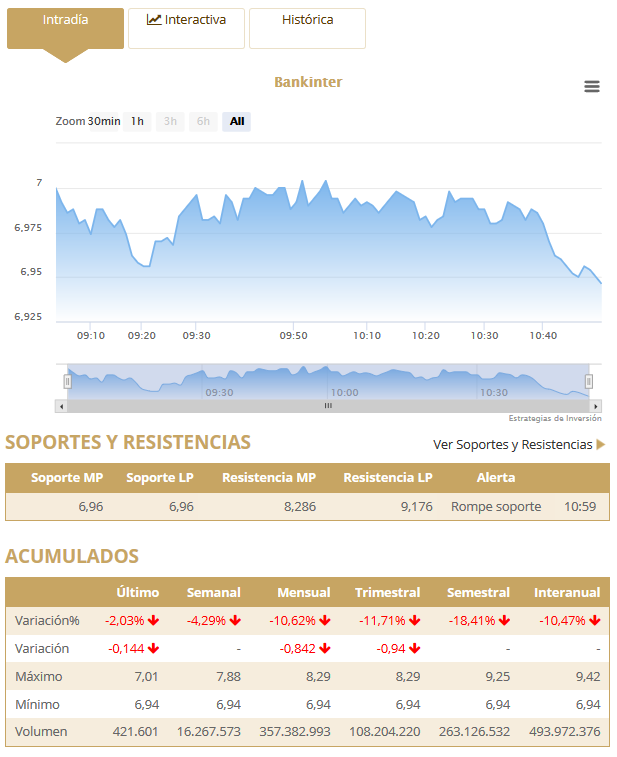The width and height of the screenshot is (617, 757).
Task: Select the All zoom range
Action: point(237,122)
